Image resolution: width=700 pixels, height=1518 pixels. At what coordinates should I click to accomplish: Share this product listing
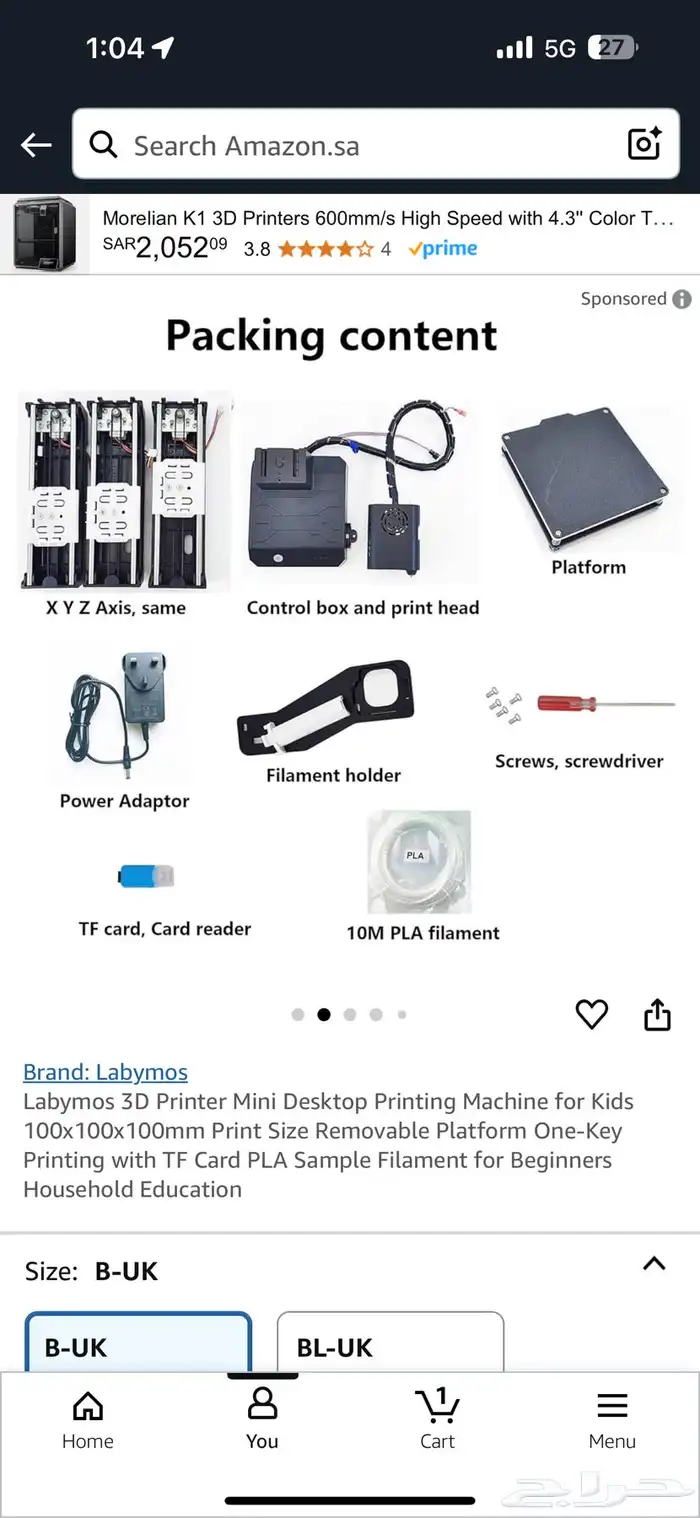tap(657, 1014)
